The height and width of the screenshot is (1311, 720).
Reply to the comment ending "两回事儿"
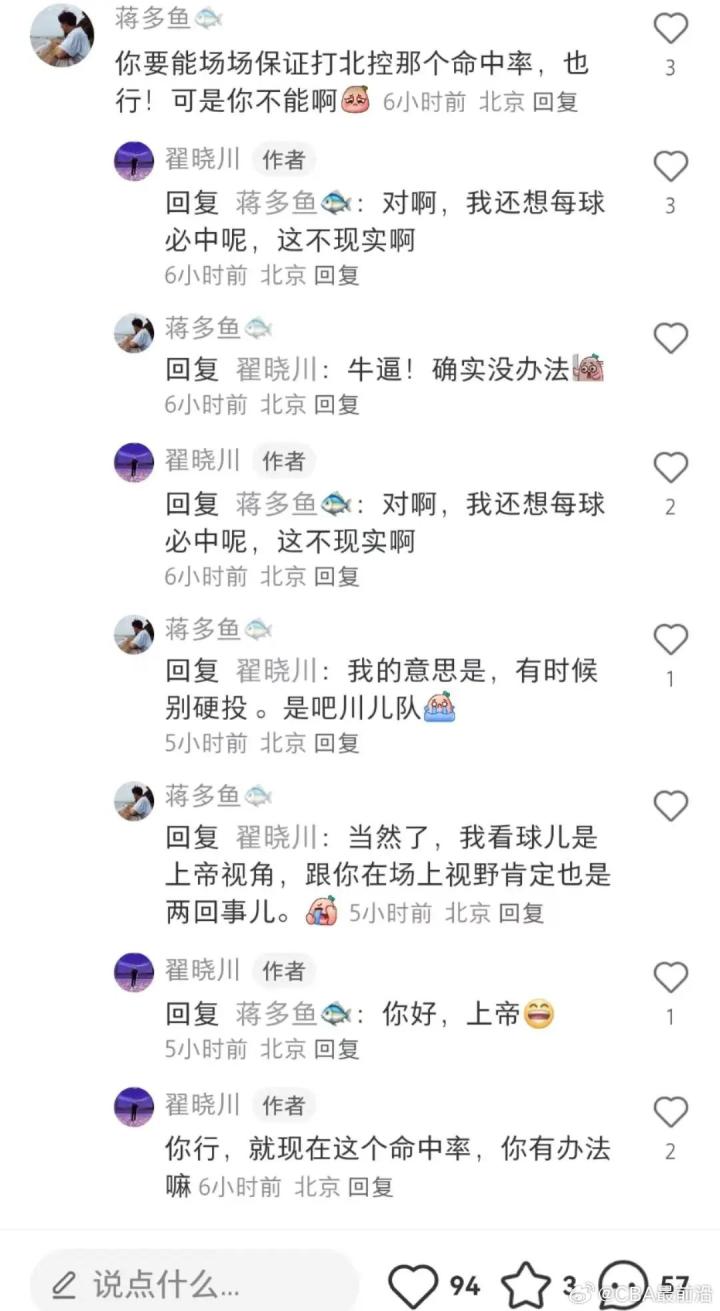[521, 913]
